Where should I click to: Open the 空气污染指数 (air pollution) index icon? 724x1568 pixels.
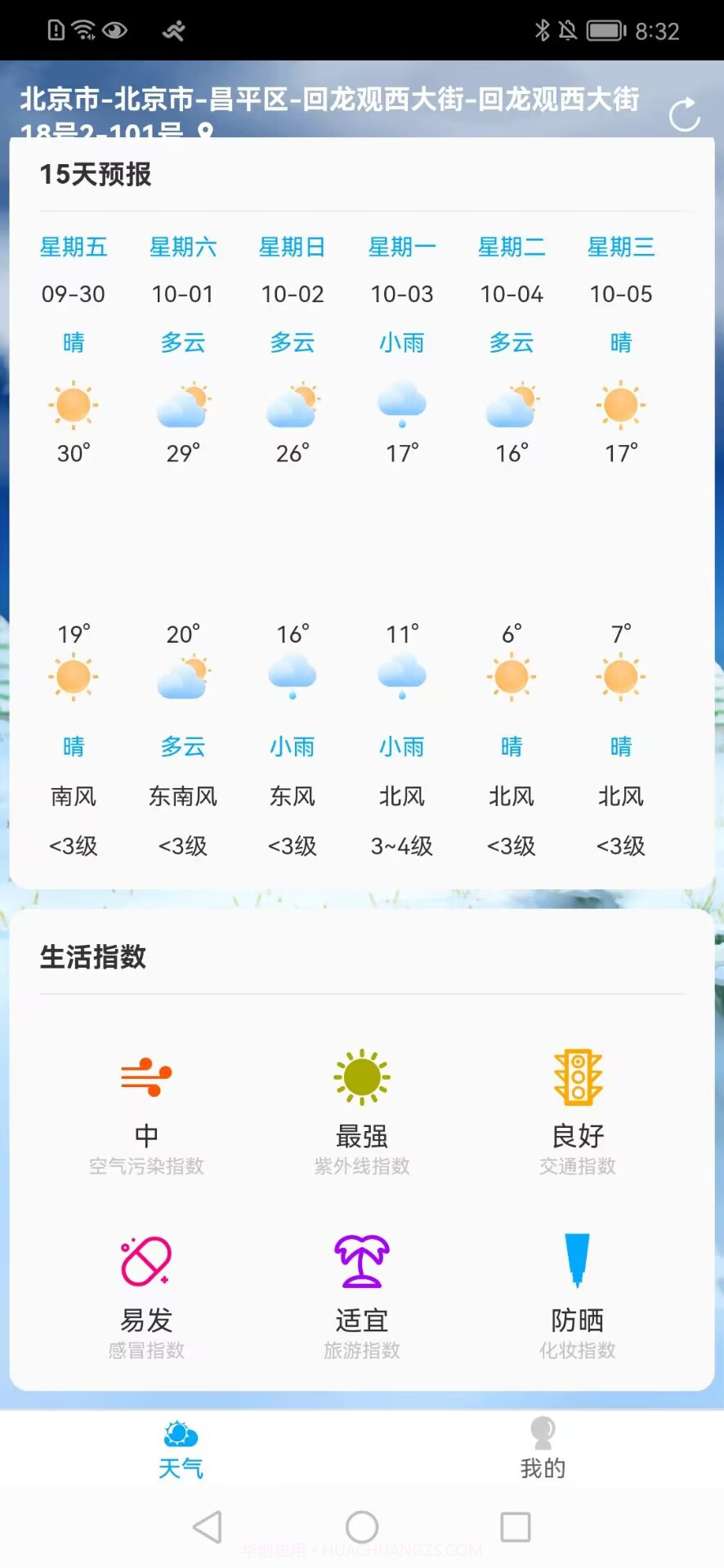point(145,1078)
